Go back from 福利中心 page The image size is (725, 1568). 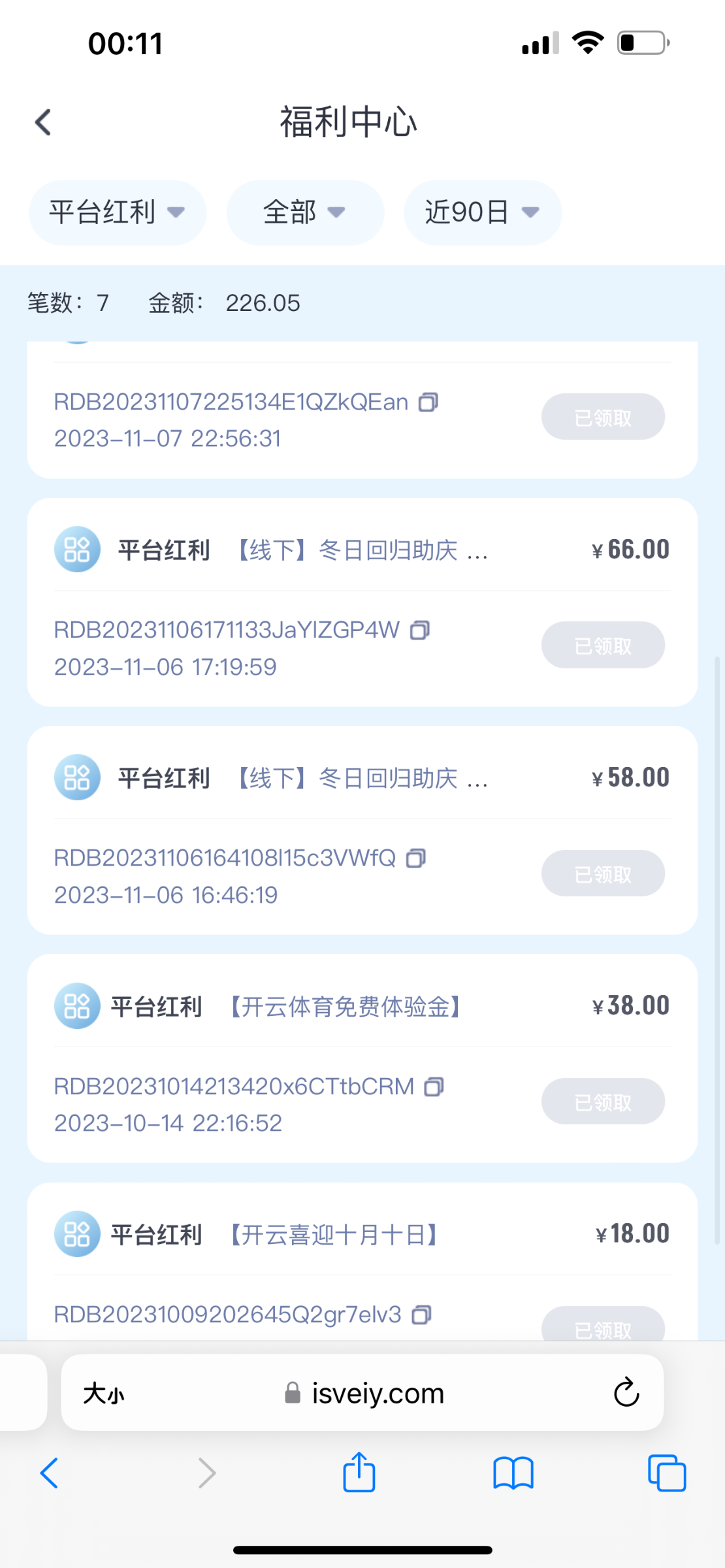tap(43, 122)
